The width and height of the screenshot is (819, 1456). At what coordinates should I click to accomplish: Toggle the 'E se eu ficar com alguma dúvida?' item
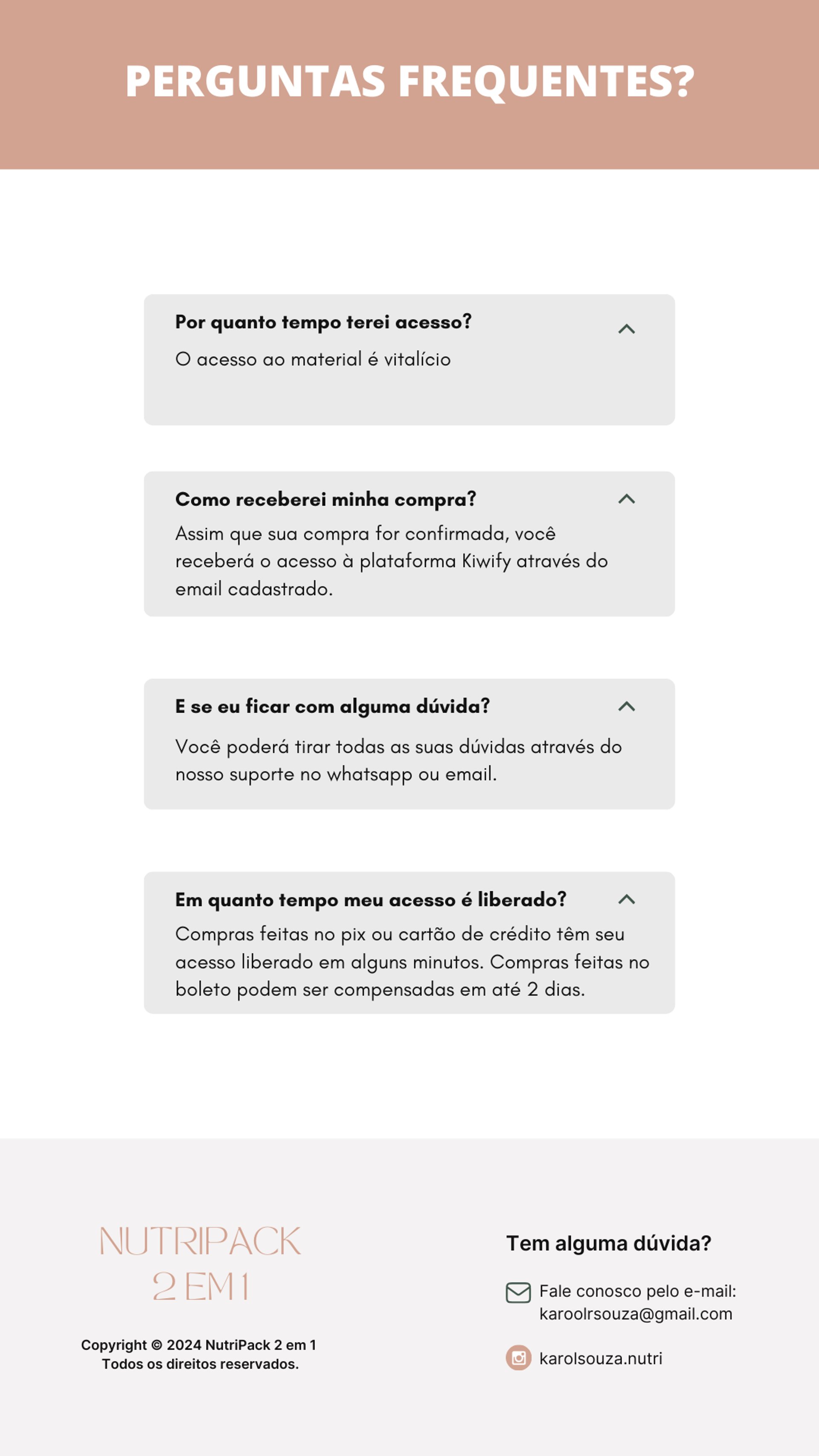pyautogui.click(x=626, y=706)
